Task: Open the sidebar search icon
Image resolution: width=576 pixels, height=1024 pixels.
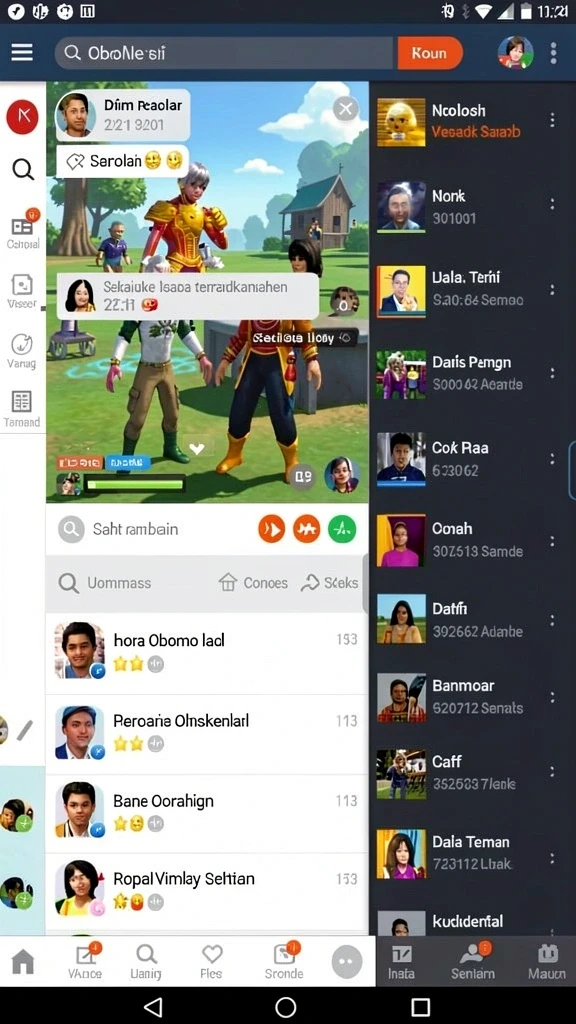Action: [x=23, y=170]
